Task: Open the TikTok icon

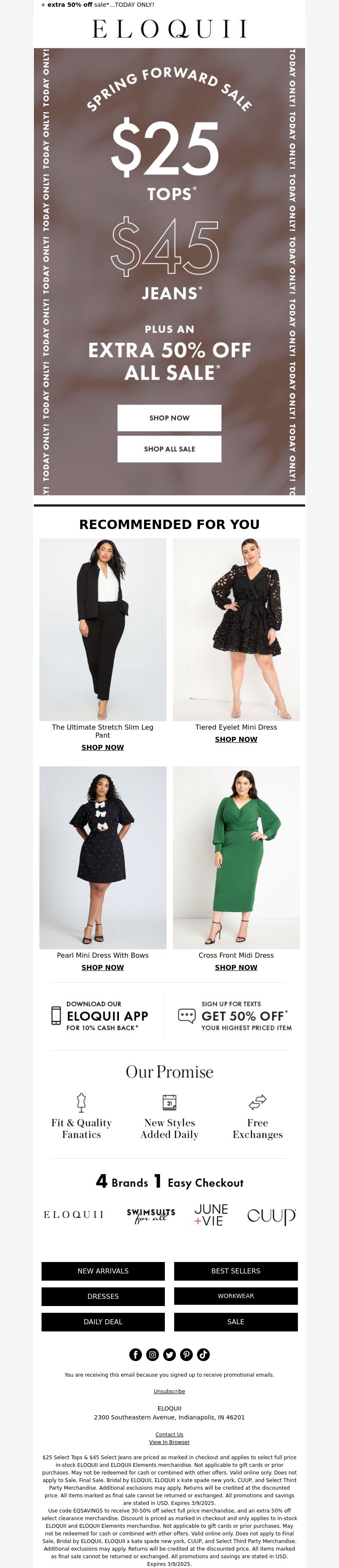Action: click(x=203, y=1354)
